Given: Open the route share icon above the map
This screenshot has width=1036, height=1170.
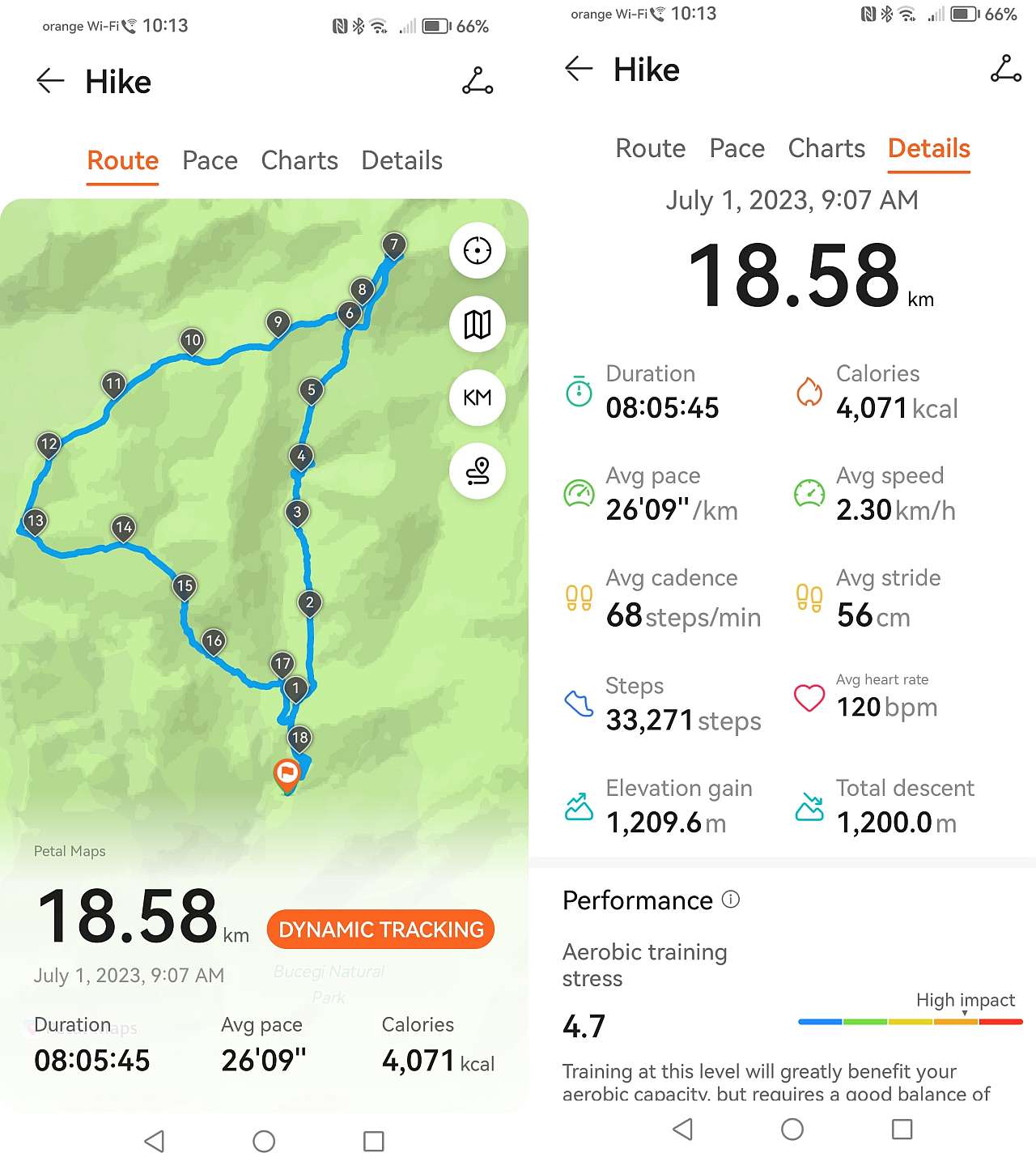Looking at the screenshot, I should [478, 81].
